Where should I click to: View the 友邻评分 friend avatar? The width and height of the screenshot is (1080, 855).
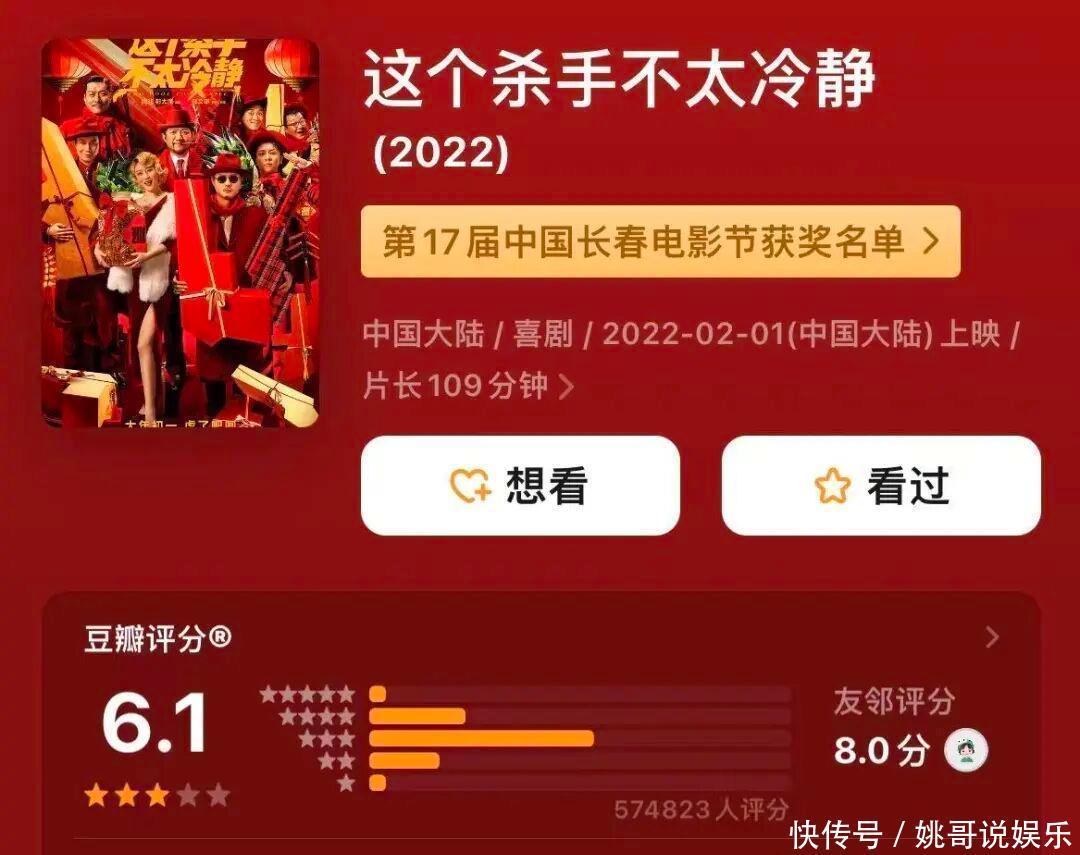(966, 750)
